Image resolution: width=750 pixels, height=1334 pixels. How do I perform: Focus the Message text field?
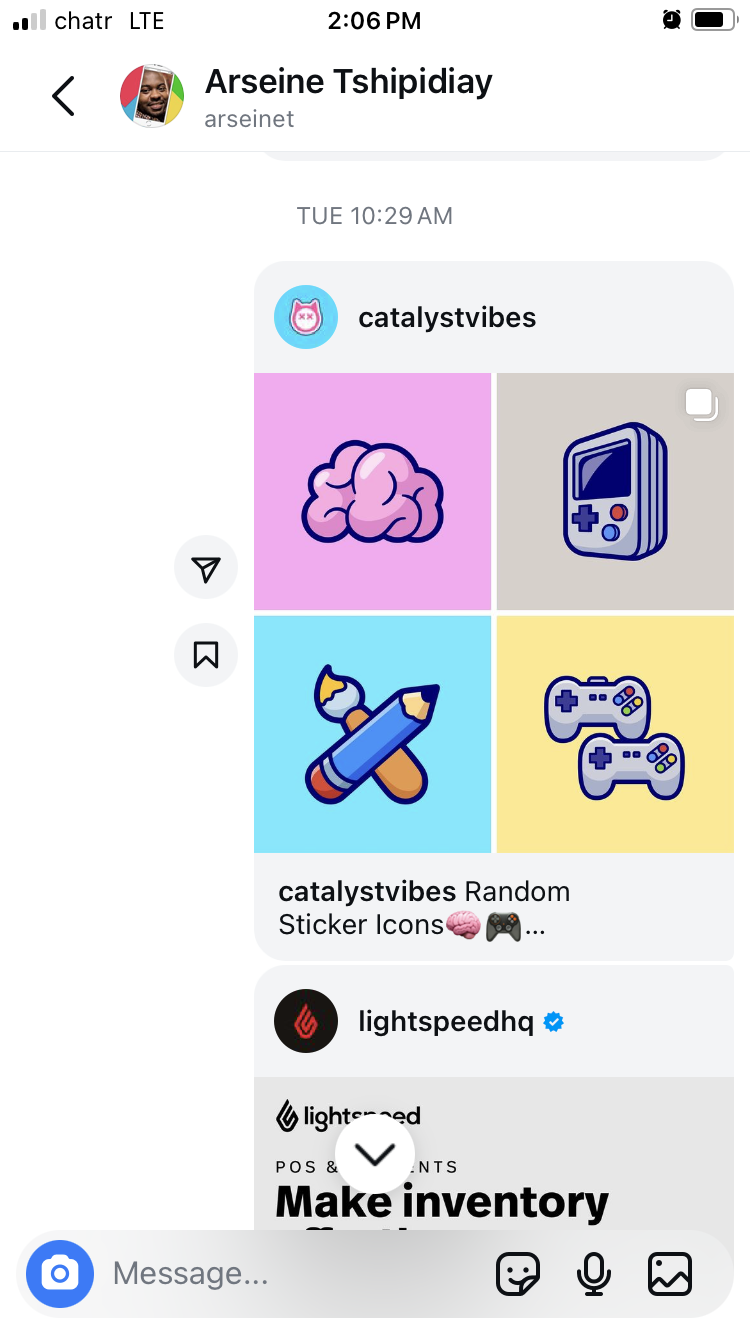click(290, 1273)
